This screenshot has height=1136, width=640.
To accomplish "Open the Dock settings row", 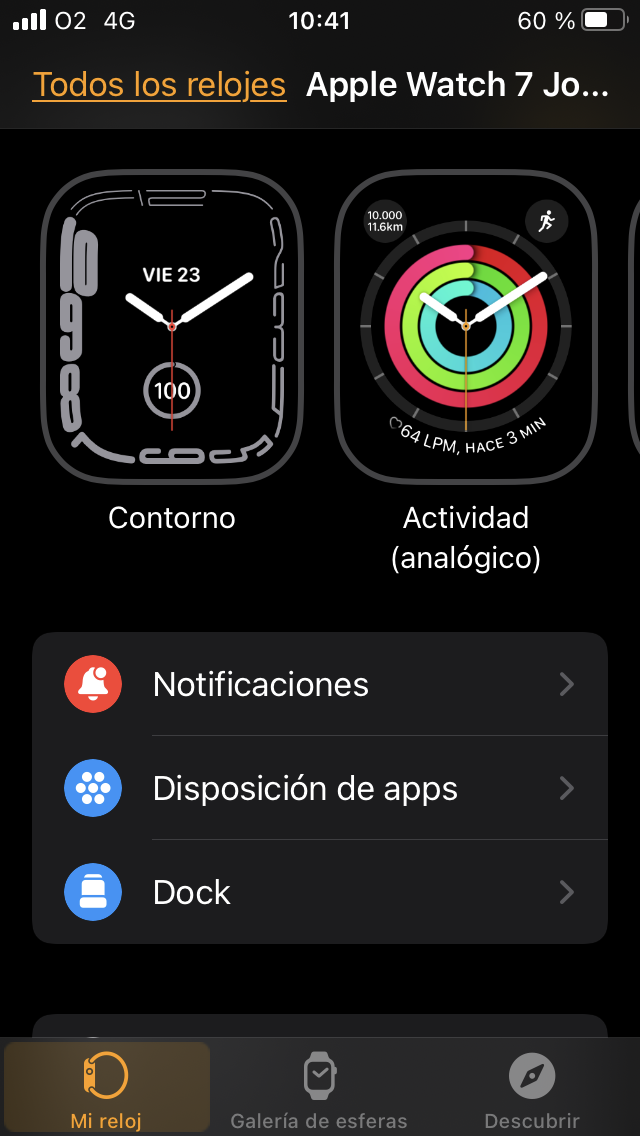I will click(x=320, y=892).
